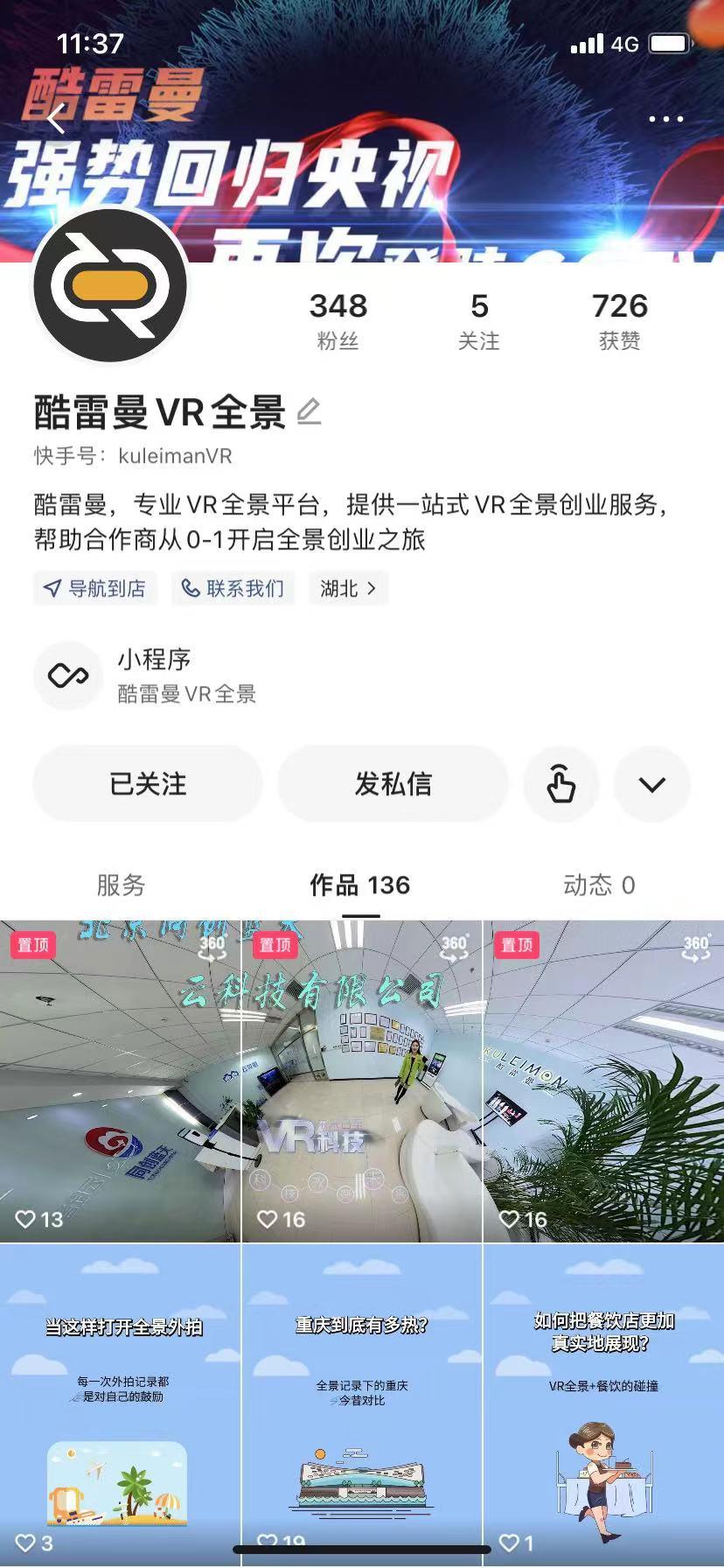
Task: Tap the 发私信 message button
Action: click(392, 785)
